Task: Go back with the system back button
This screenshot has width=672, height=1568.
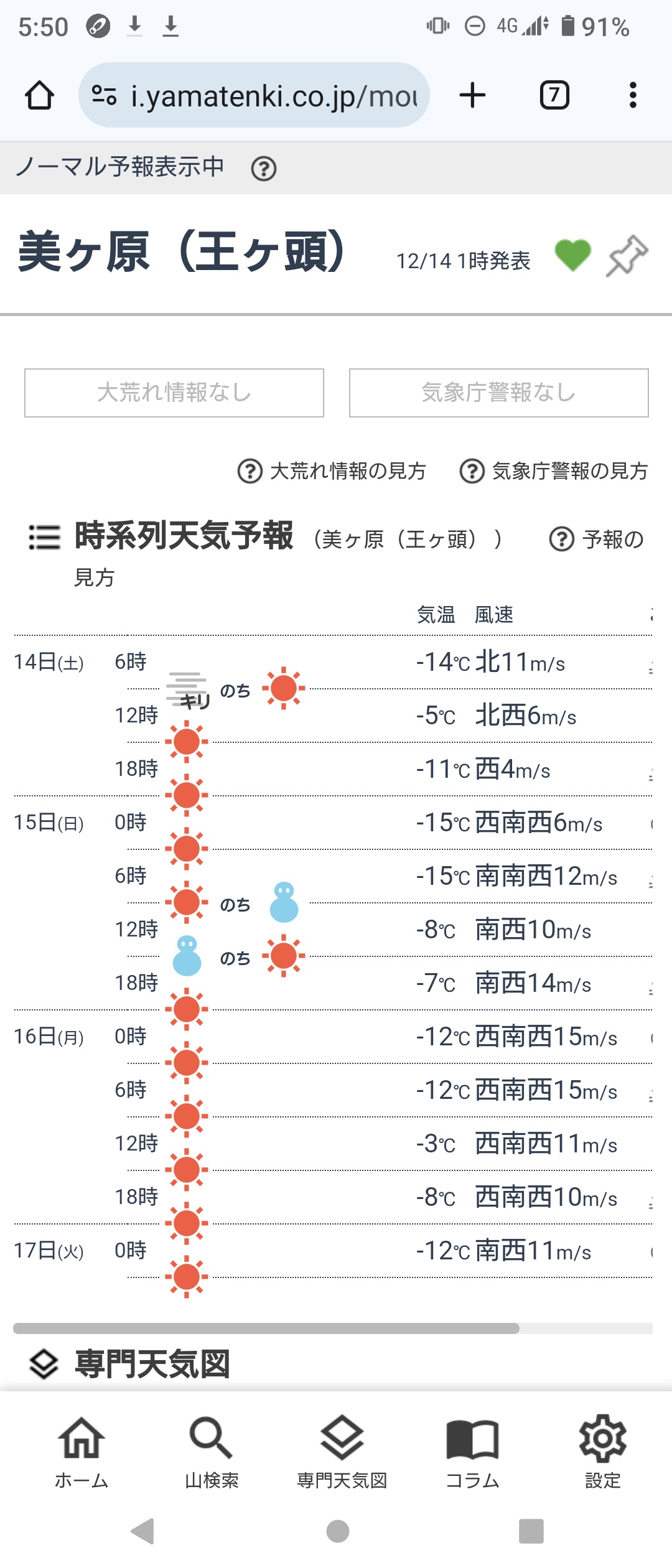Action: click(x=142, y=1531)
